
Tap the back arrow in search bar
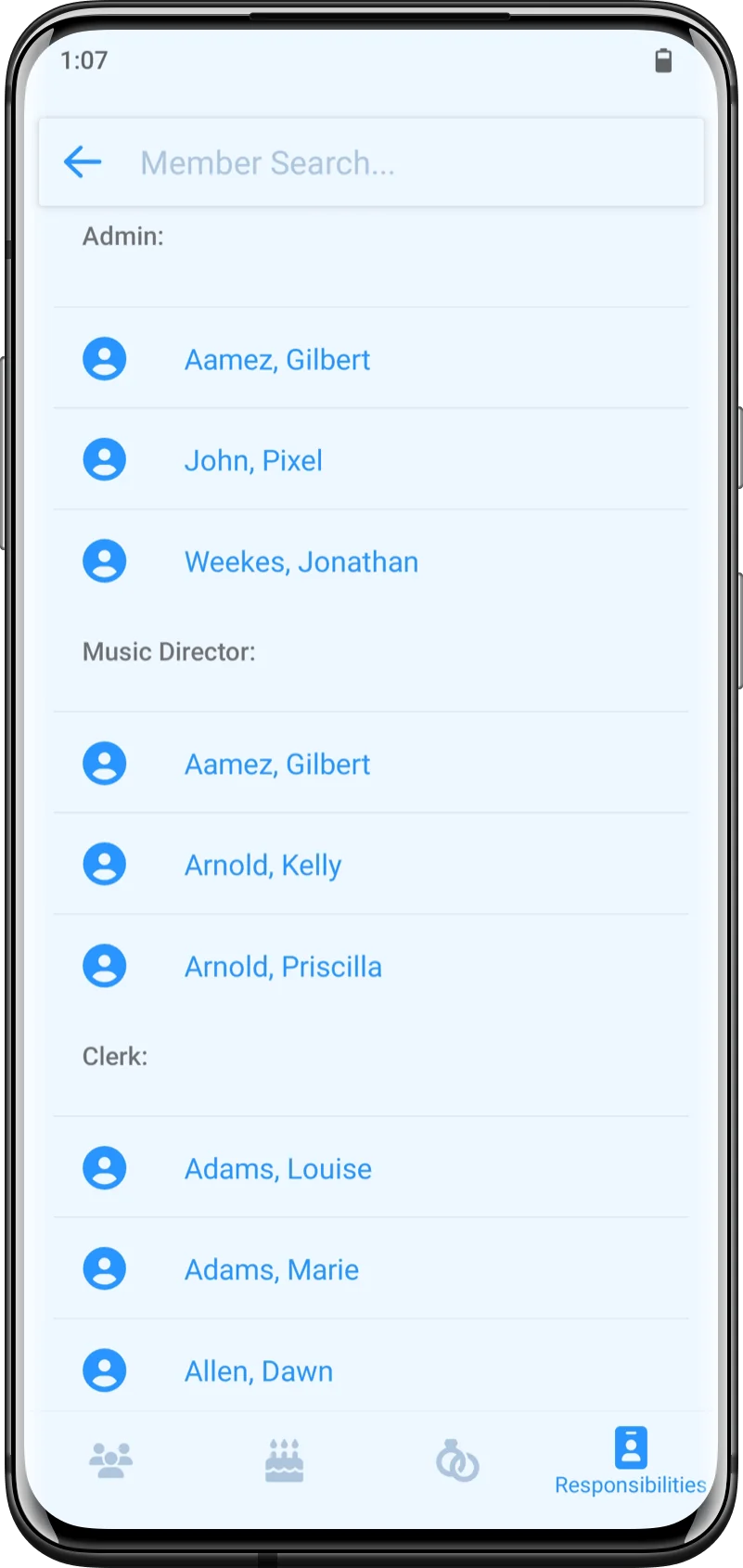tap(83, 162)
